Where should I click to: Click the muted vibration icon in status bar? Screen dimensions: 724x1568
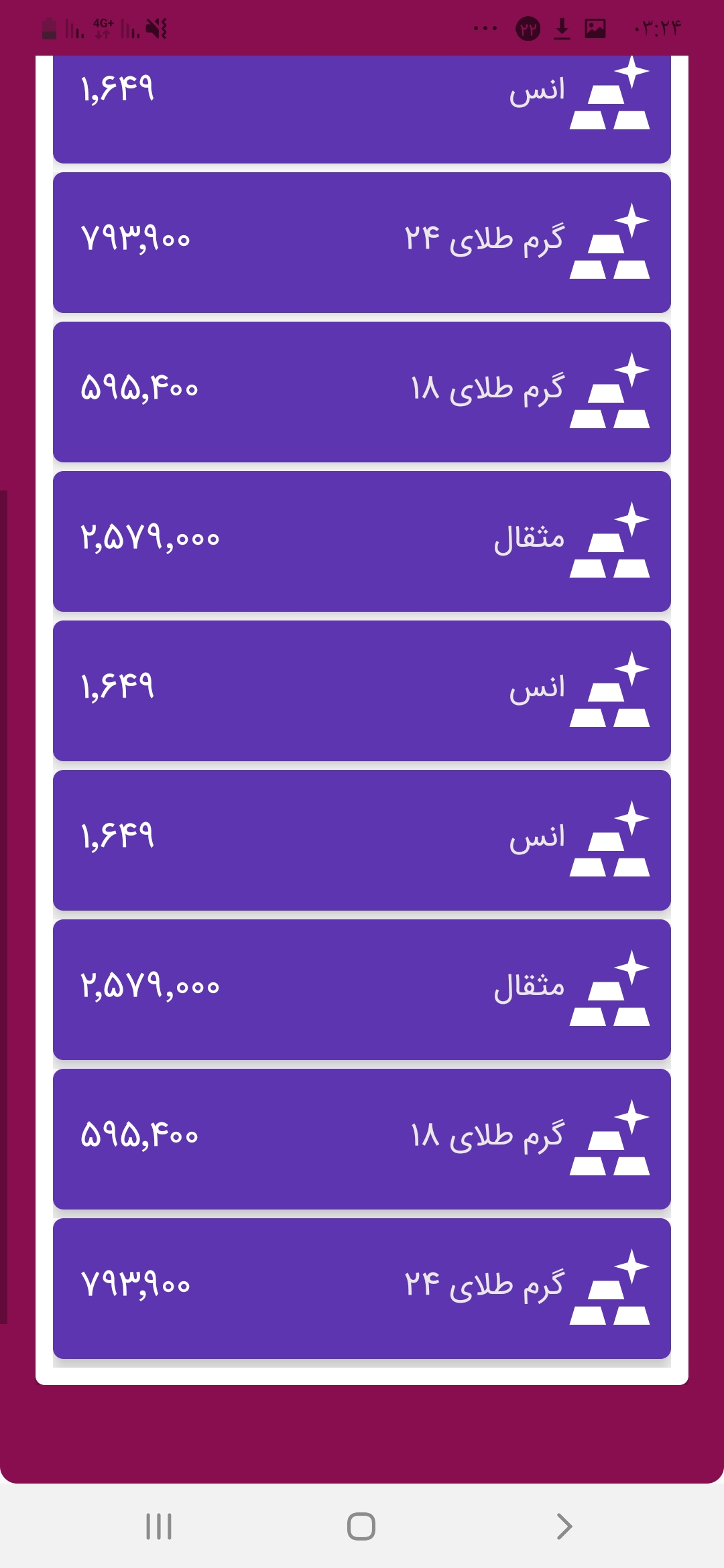[156, 28]
